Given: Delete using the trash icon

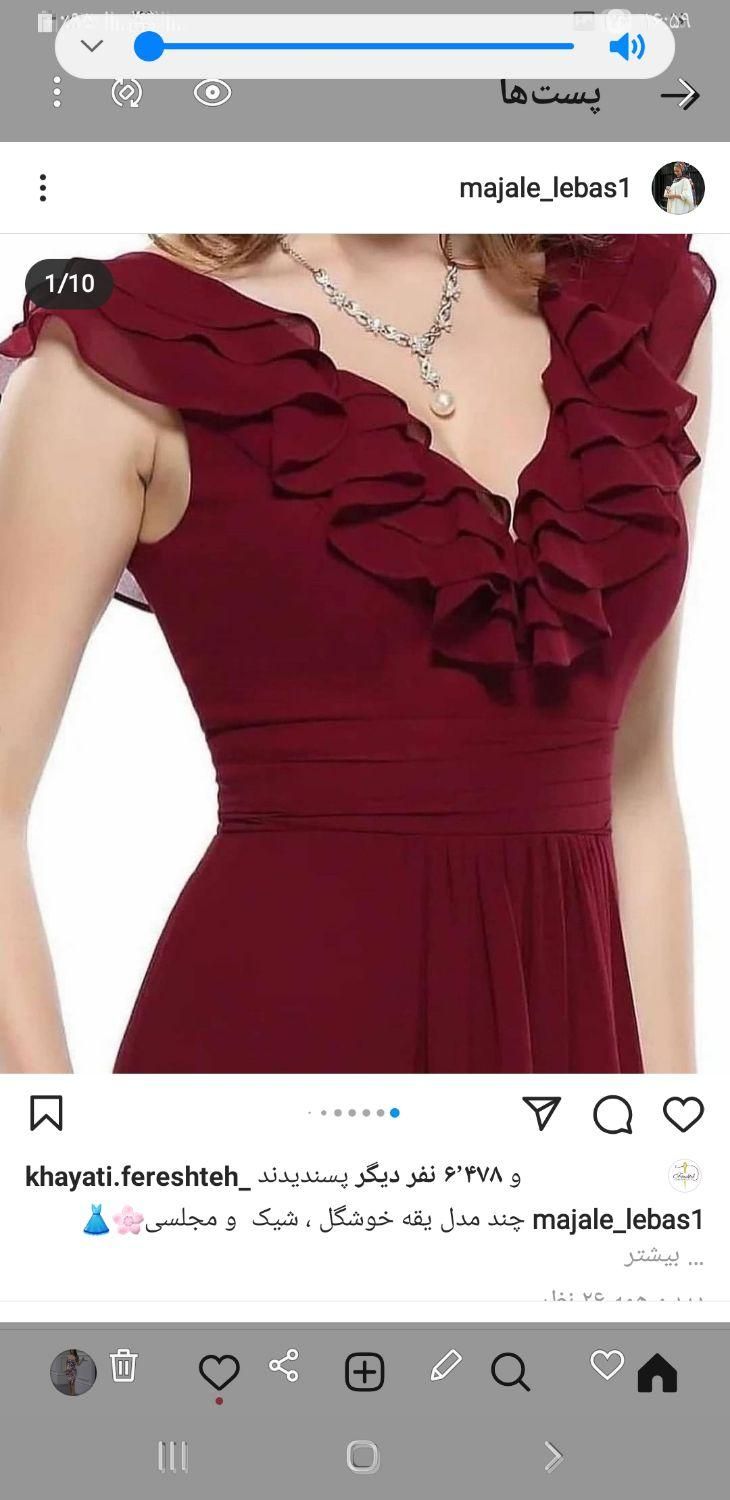Looking at the screenshot, I should pos(123,1366).
